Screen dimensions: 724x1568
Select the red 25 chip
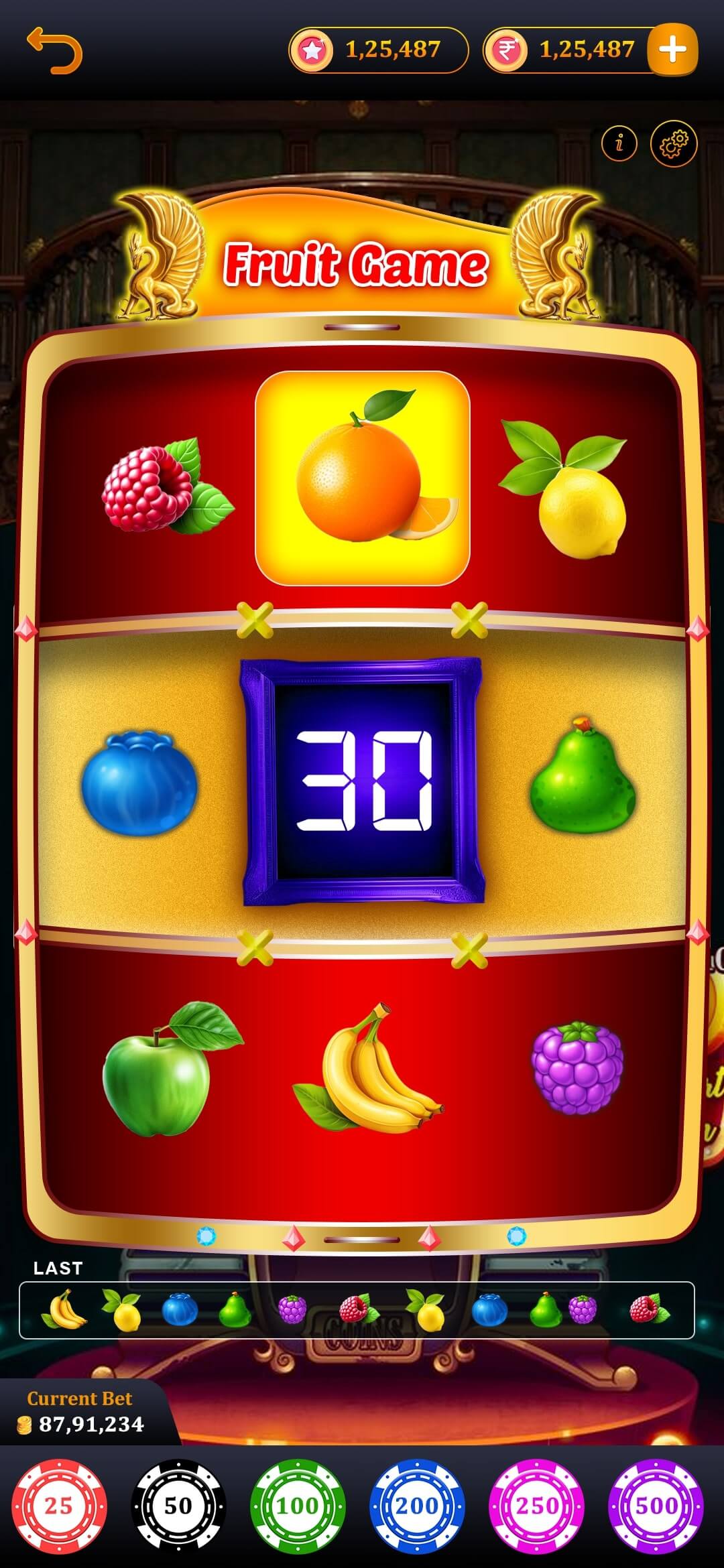click(x=59, y=1506)
